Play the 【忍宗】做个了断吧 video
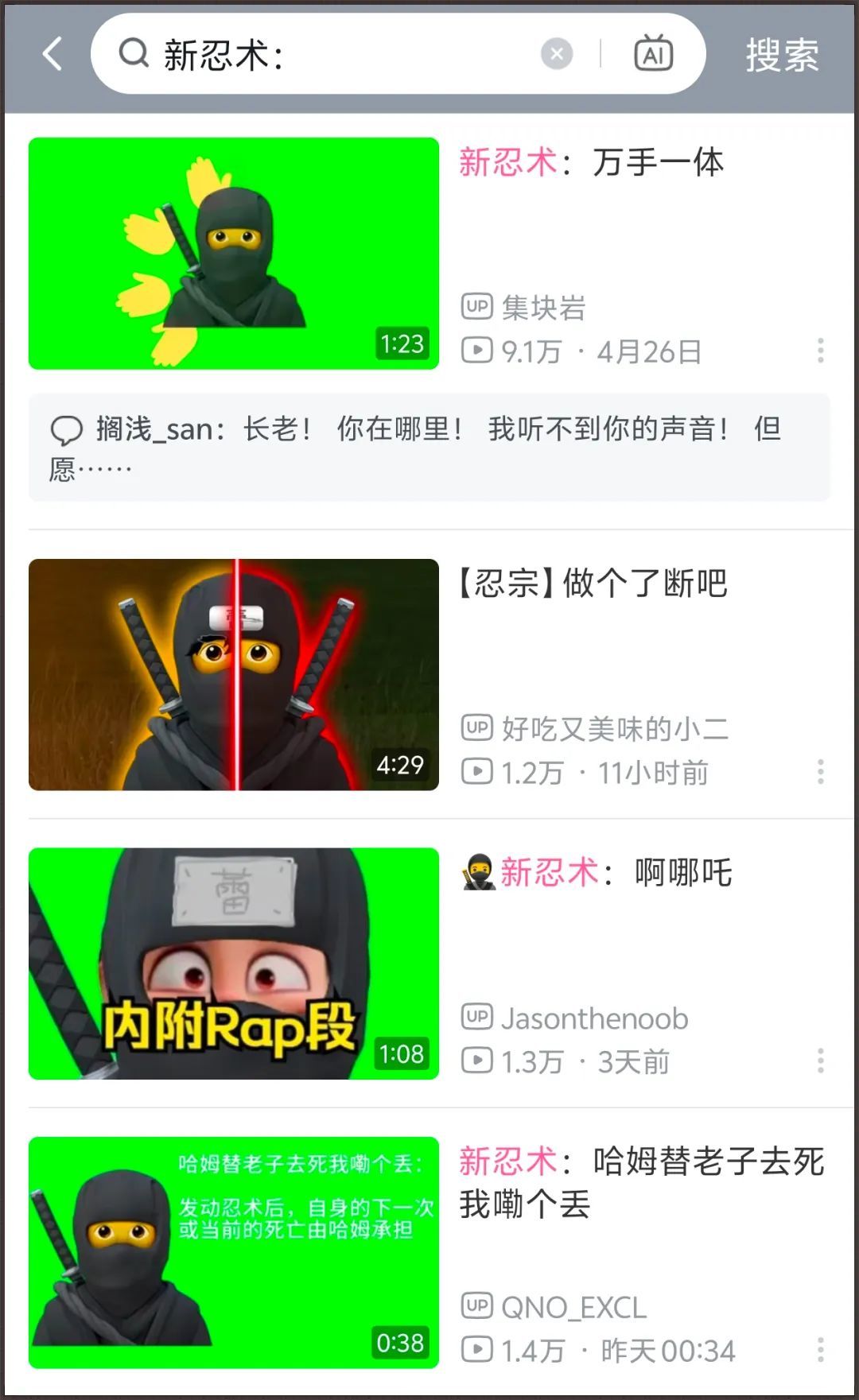859x1400 pixels. 234,674
